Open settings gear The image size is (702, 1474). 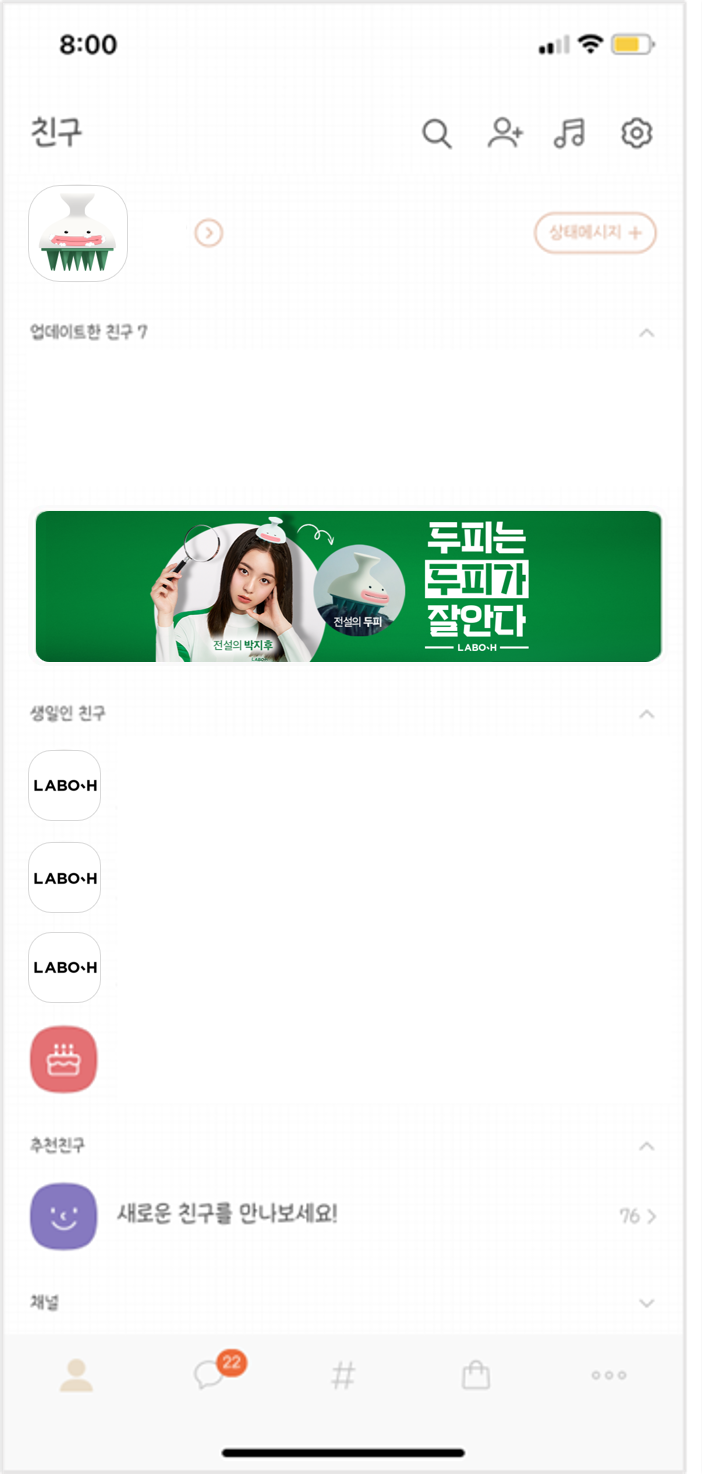click(637, 134)
